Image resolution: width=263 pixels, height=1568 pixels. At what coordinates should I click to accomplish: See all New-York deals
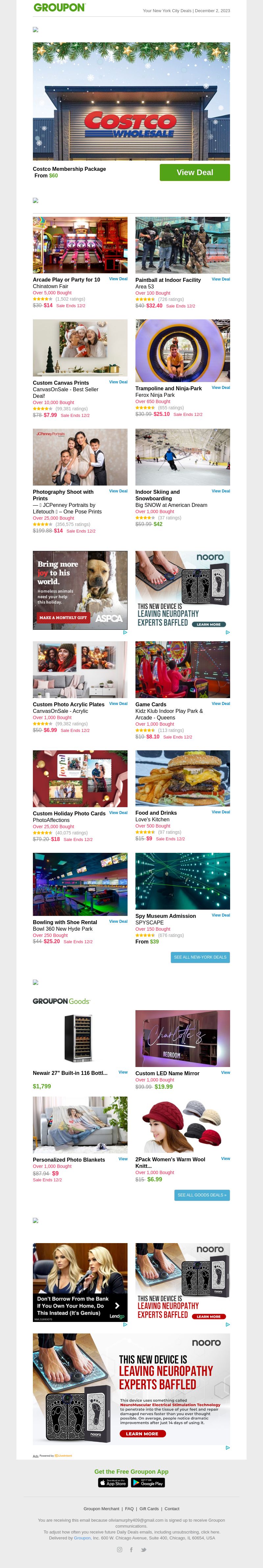(200, 957)
